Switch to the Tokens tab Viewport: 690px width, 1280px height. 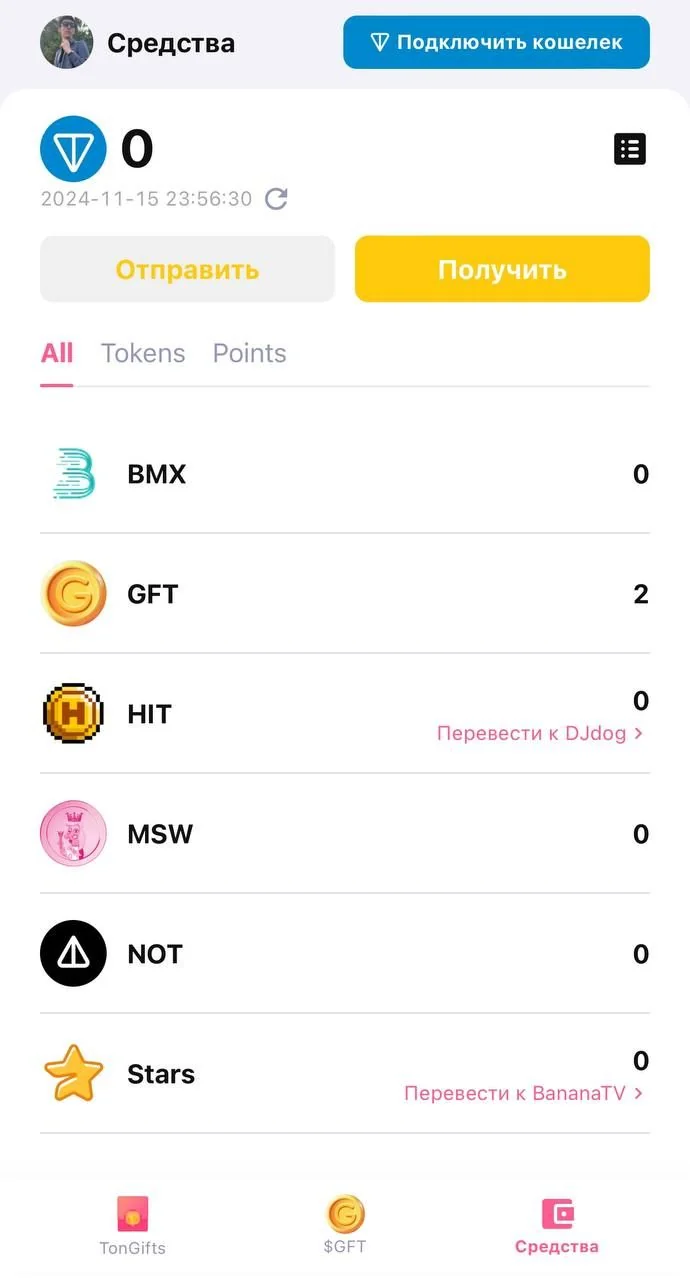click(x=143, y=353)
